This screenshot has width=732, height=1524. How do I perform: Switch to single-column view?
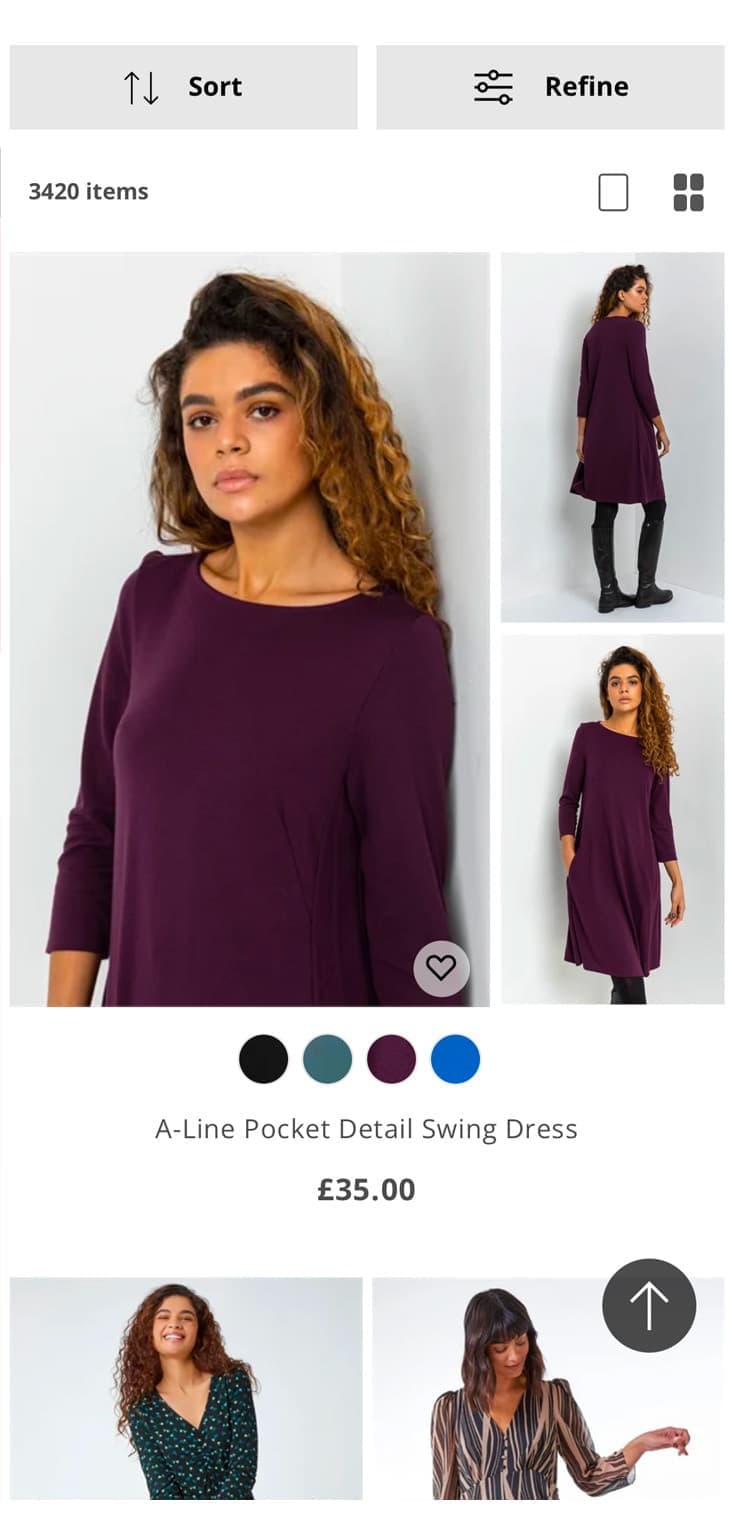click(613, 192)
